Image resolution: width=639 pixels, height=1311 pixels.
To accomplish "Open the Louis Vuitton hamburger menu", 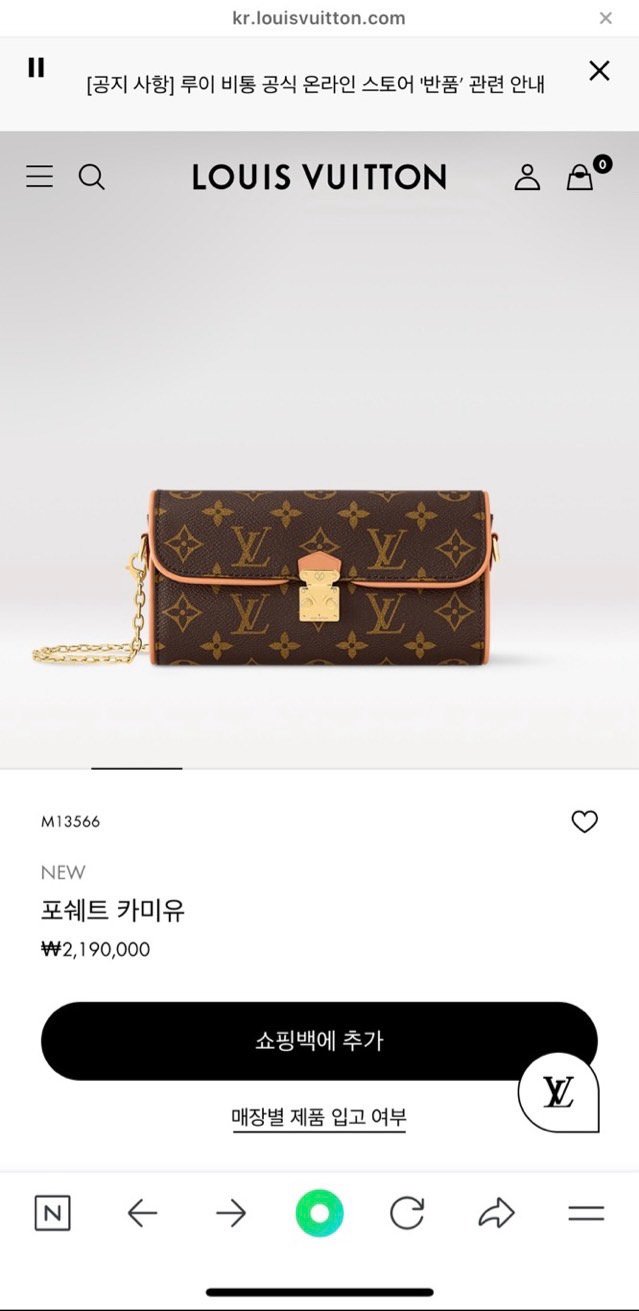I will pos(40,177).
